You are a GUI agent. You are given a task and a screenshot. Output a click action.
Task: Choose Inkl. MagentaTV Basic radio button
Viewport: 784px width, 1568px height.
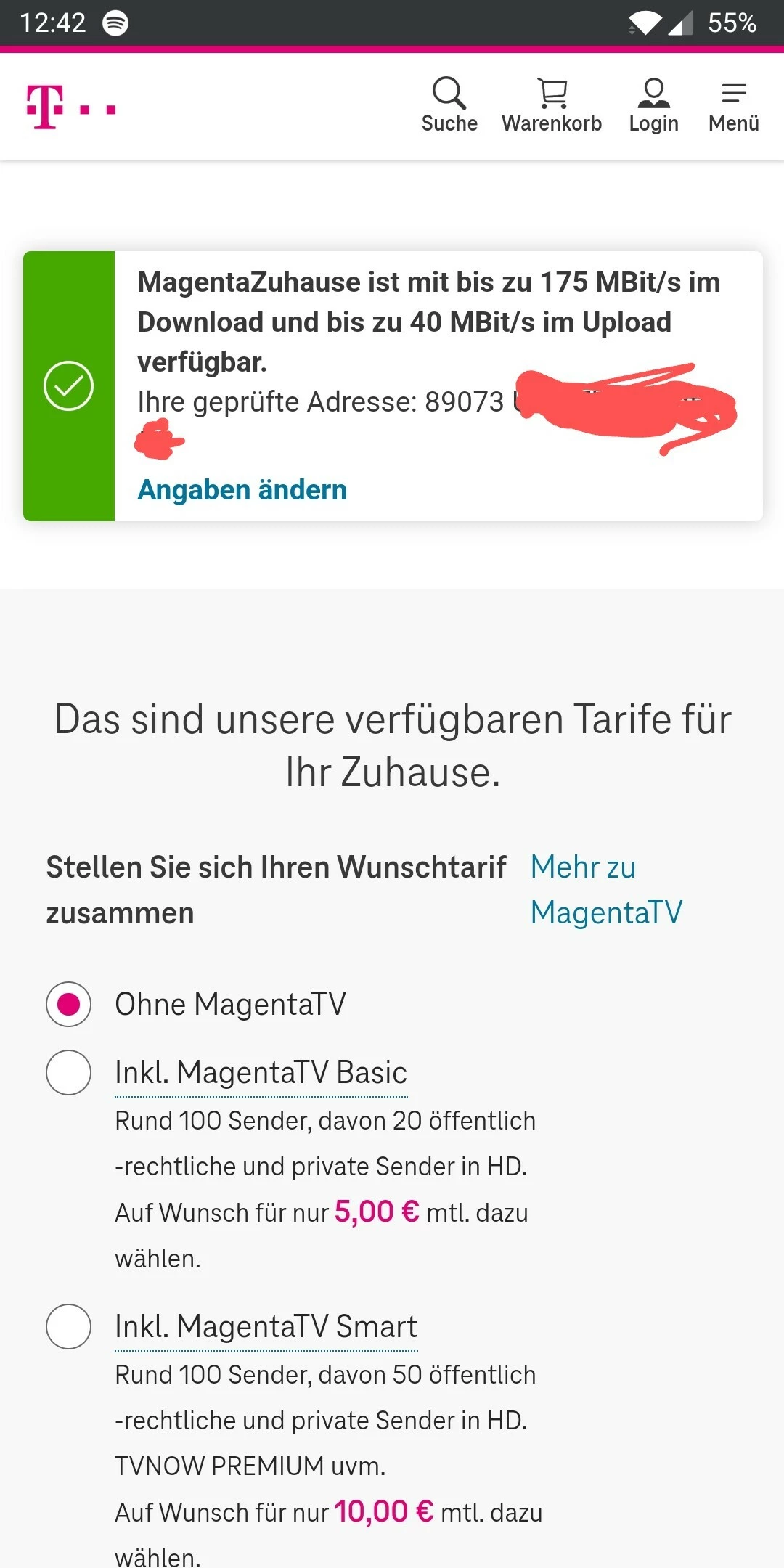pyautogui.click(x=69, y=1072)
